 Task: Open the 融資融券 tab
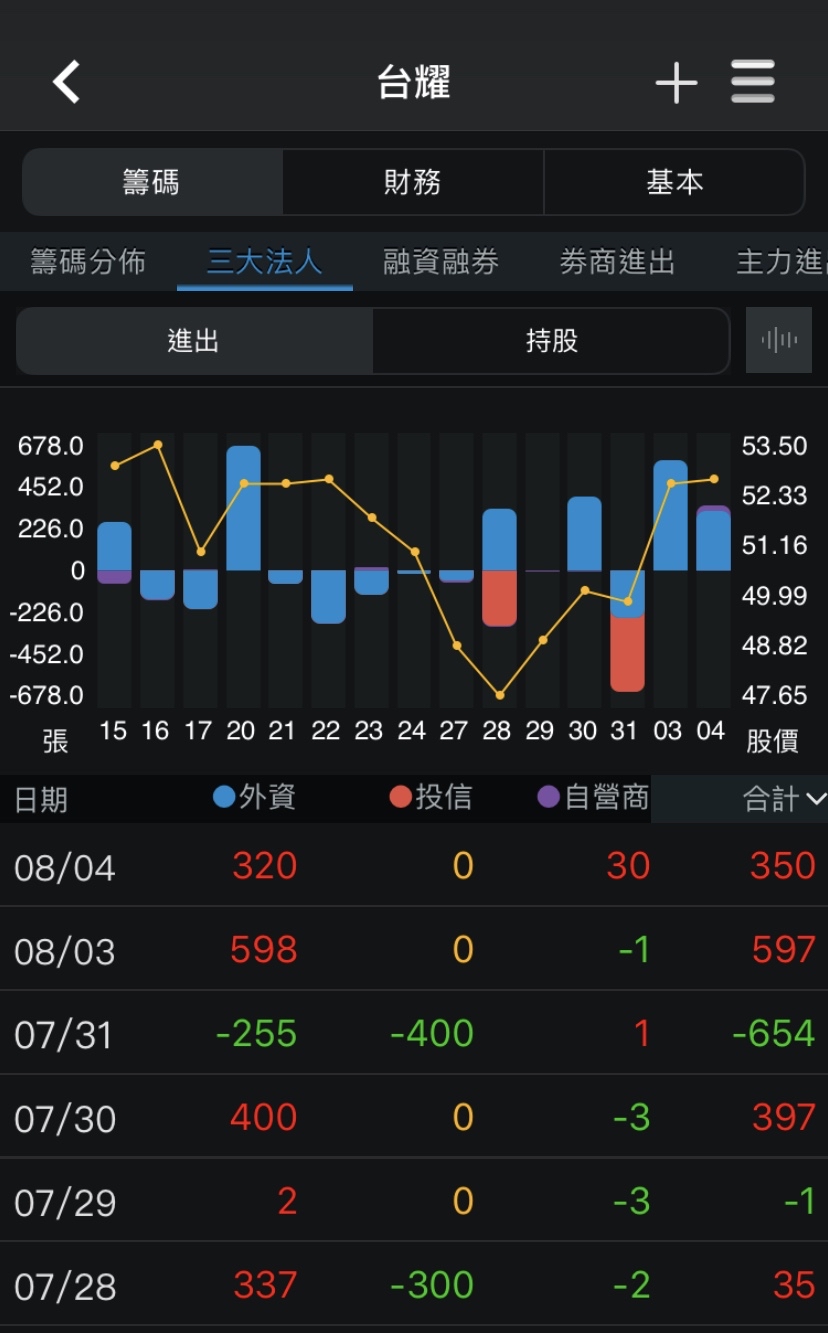[440, 262]
